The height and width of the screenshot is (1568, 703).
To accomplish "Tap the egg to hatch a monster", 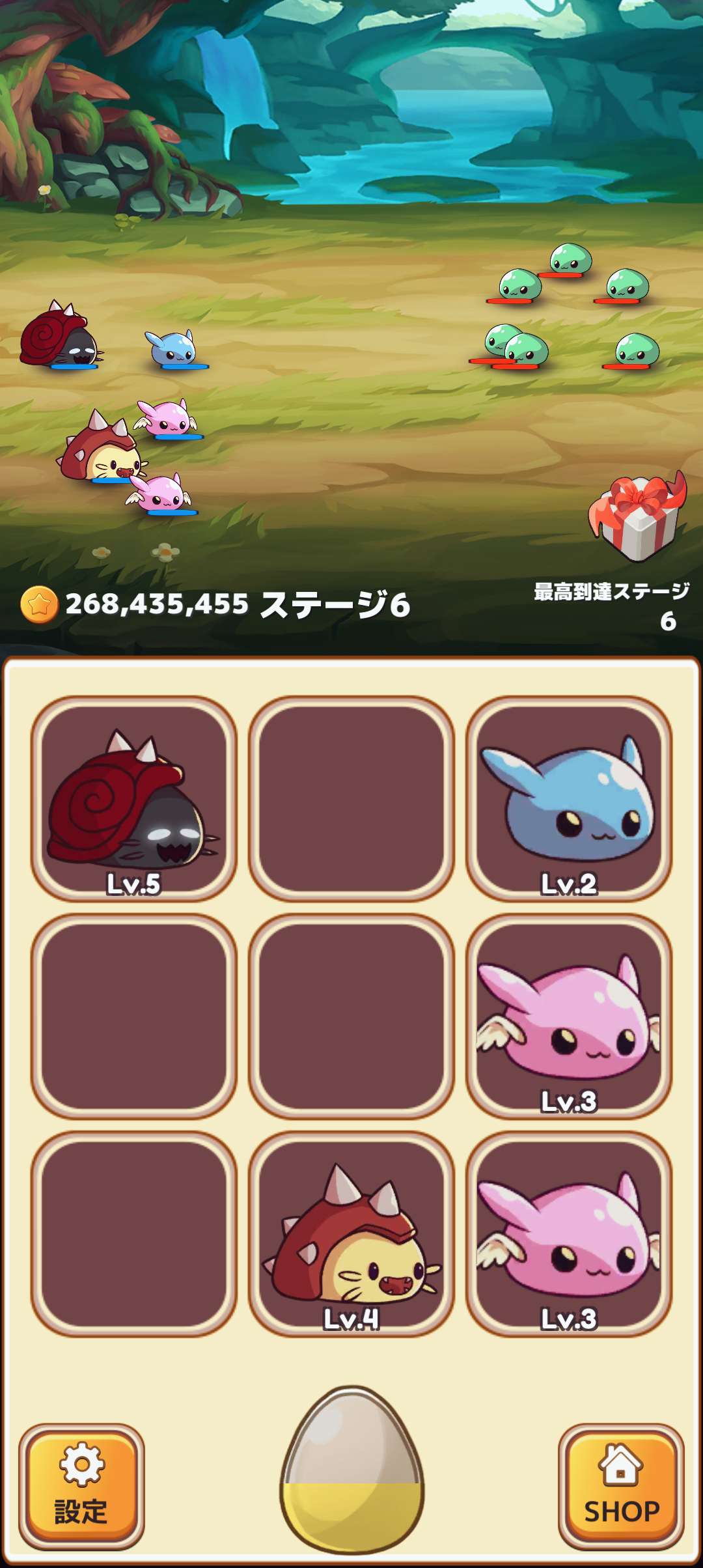I will 351,1472.
